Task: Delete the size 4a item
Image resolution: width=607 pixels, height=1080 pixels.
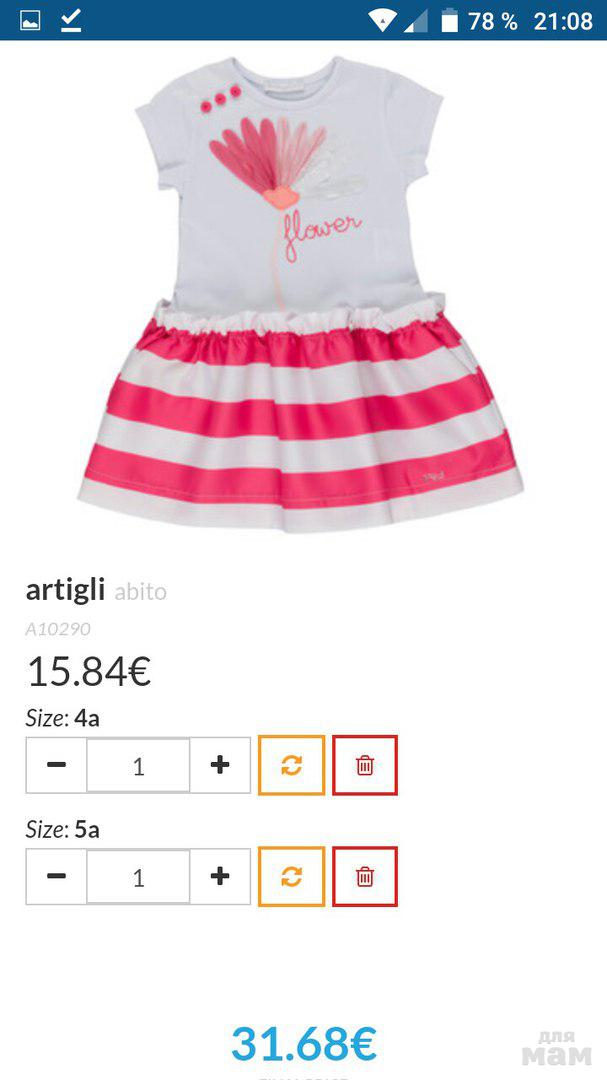Action: (365, 766)
